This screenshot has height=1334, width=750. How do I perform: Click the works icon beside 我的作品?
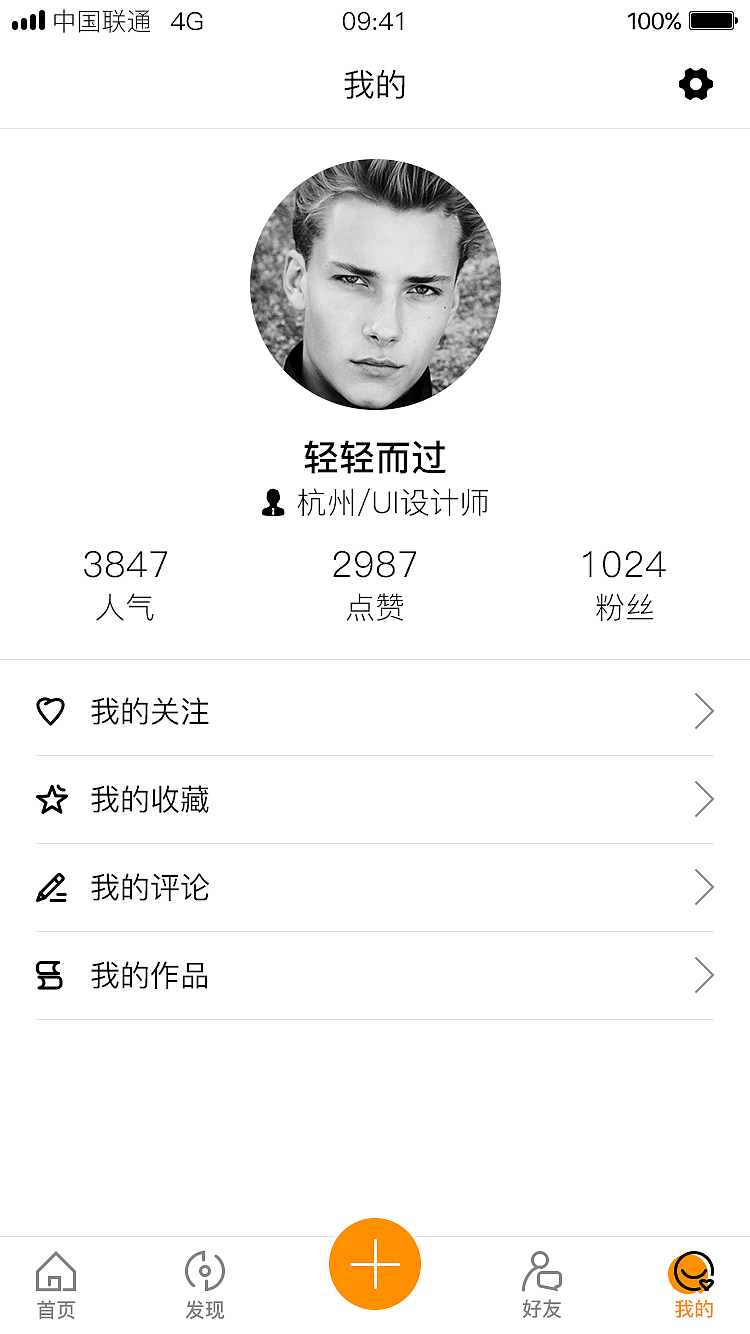tap(51, 975)
